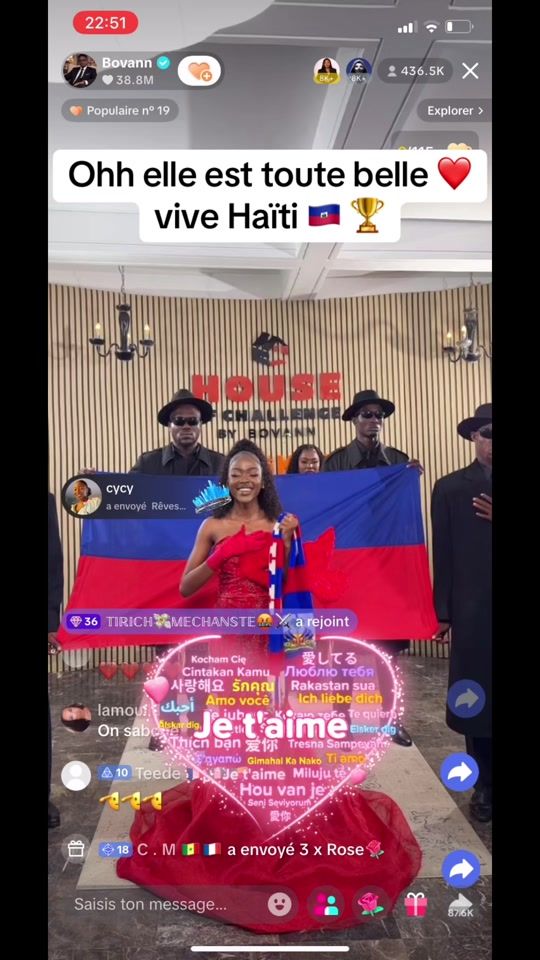Open the Populaire n° 19 ranking
The height and width of the screenshot is (960, 540).
[x=120, y=111]
